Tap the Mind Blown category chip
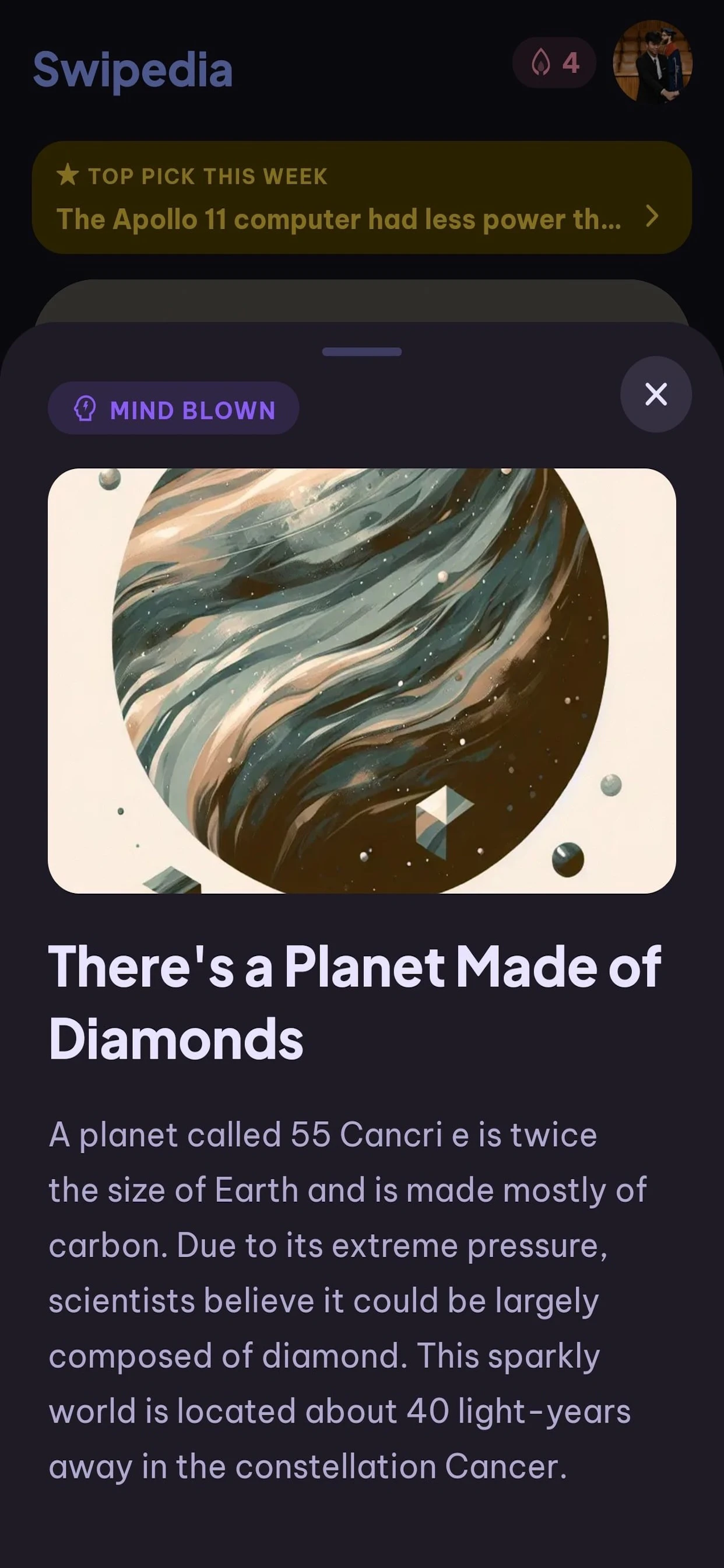This screenshot has width=724, height=1568. [173, 408]
